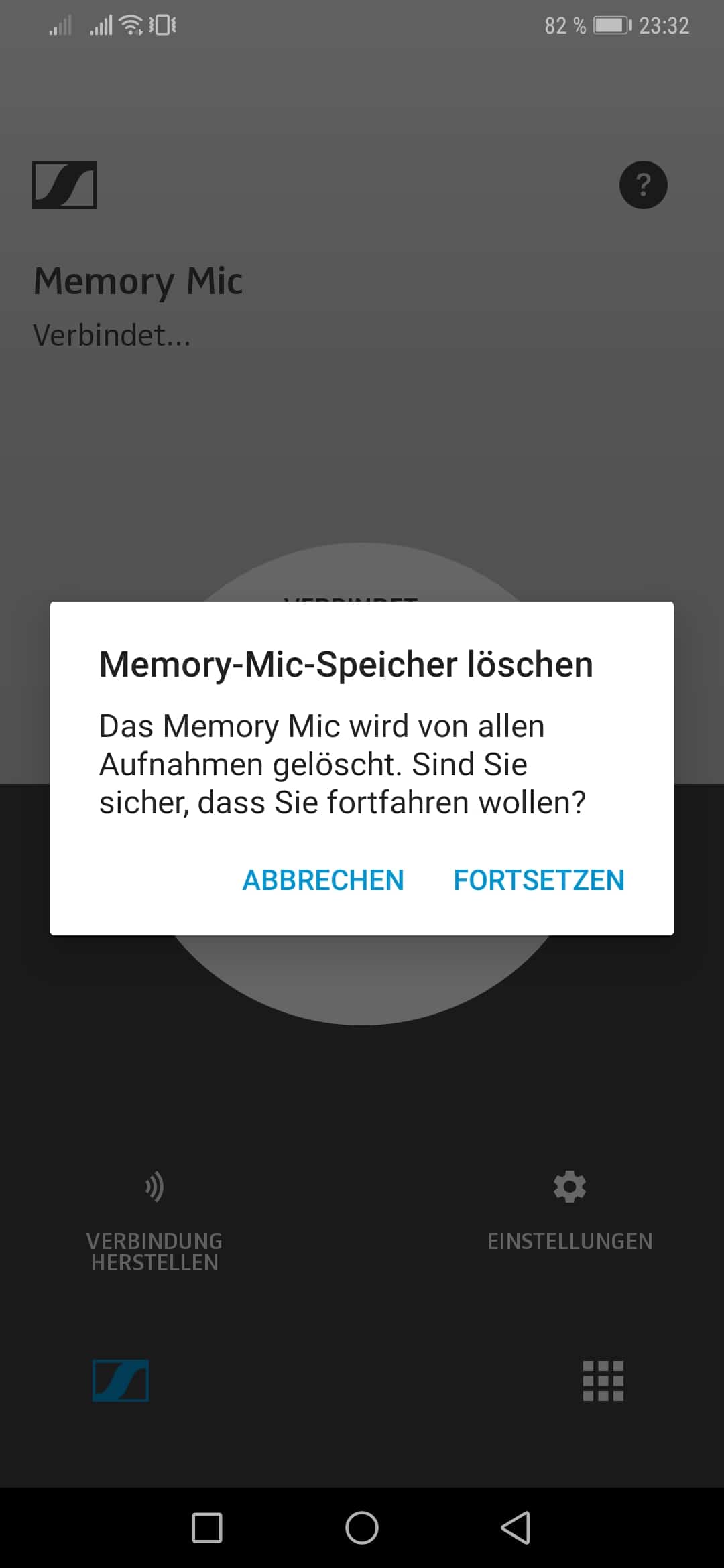Viewport: 724px width, 1568px height.
Task: Open the help question mark icon
Action: [x=643, y=185]
